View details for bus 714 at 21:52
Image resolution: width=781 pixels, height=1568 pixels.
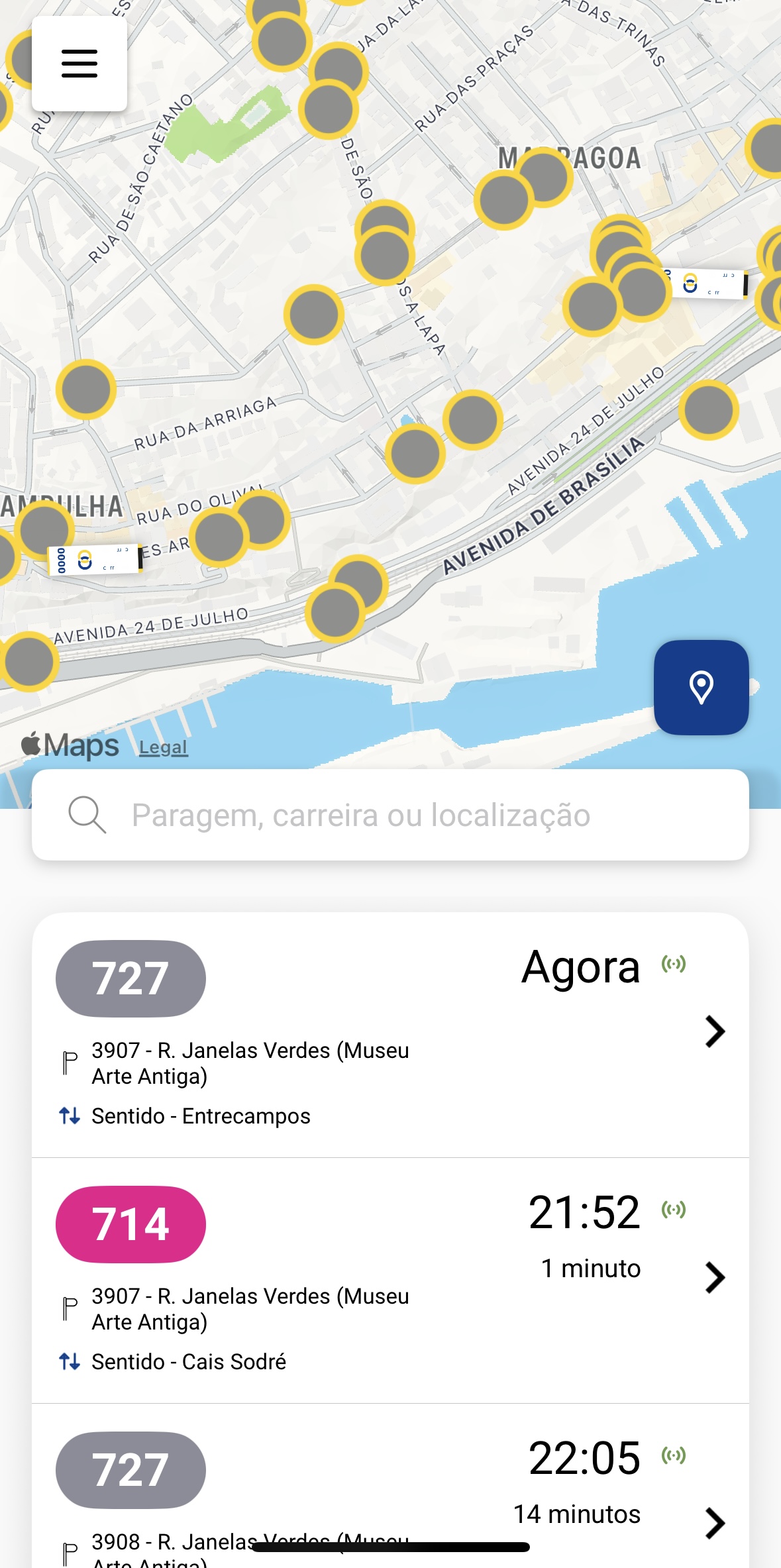[x=390, y=1279]
